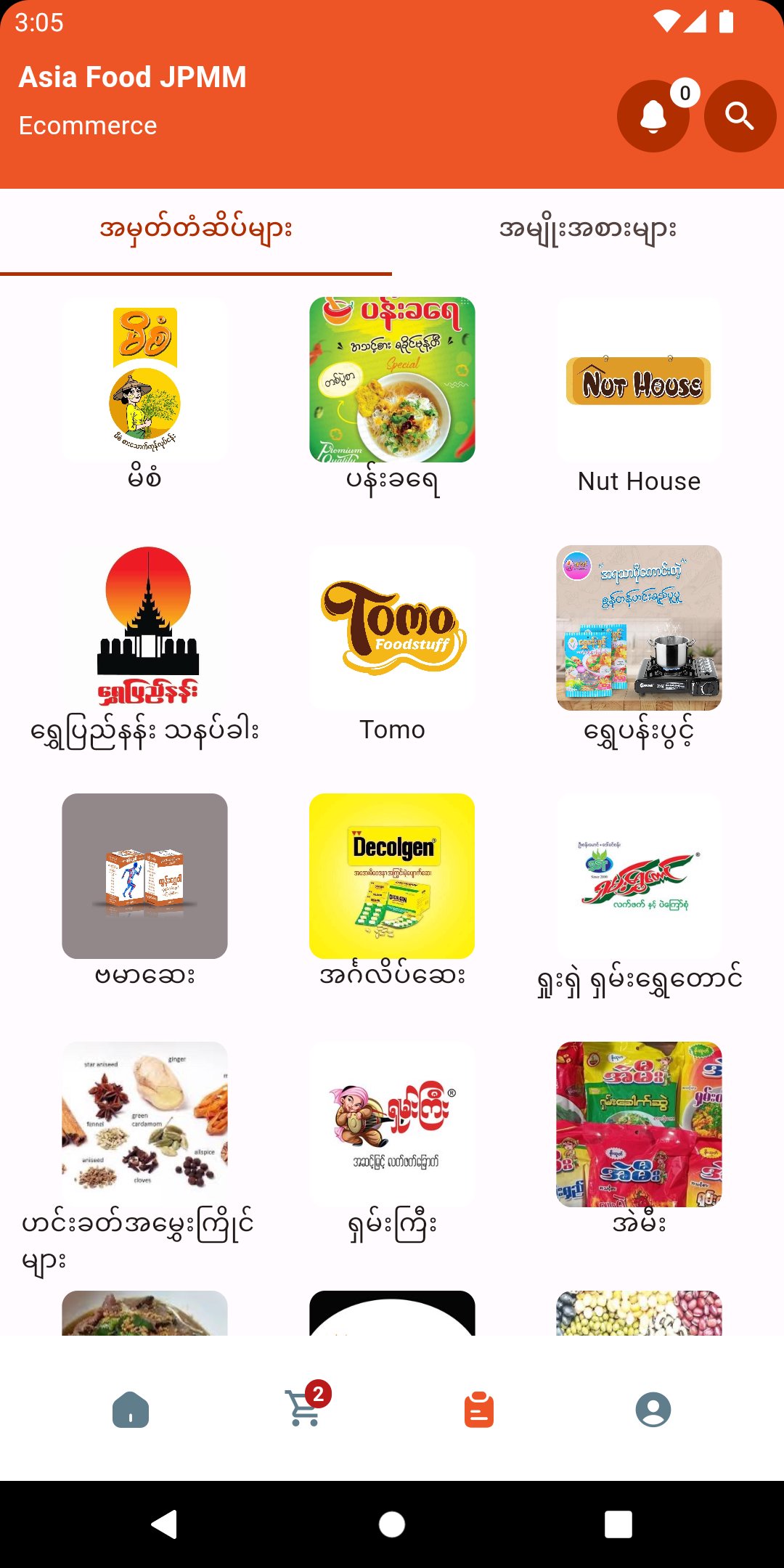
Task: Open the ပန်းခရေ brand tile
Action: [x=392, y=380]
